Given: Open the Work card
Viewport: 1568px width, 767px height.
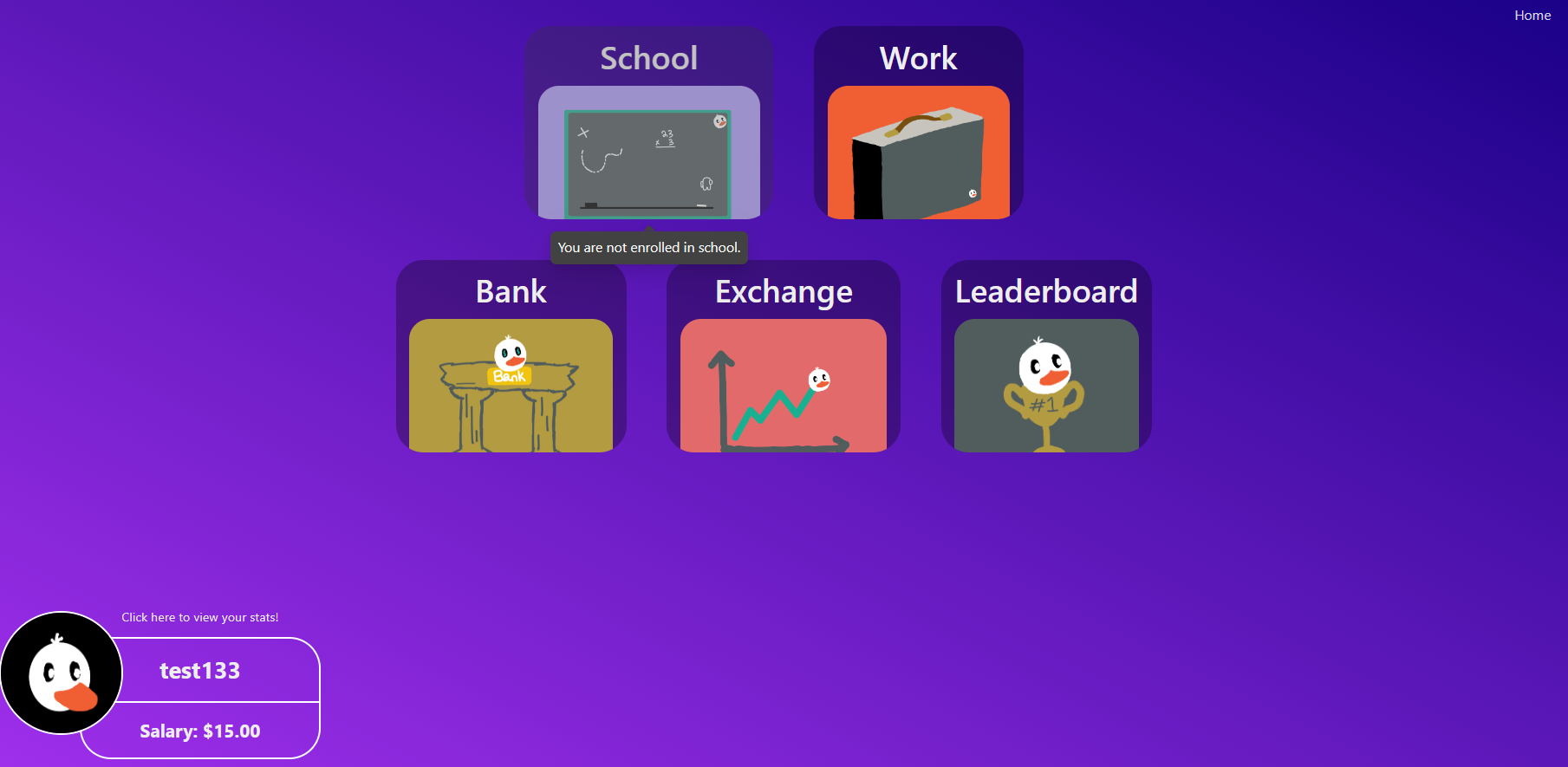Looking at the screenshot, I should [x=918, y=139].
